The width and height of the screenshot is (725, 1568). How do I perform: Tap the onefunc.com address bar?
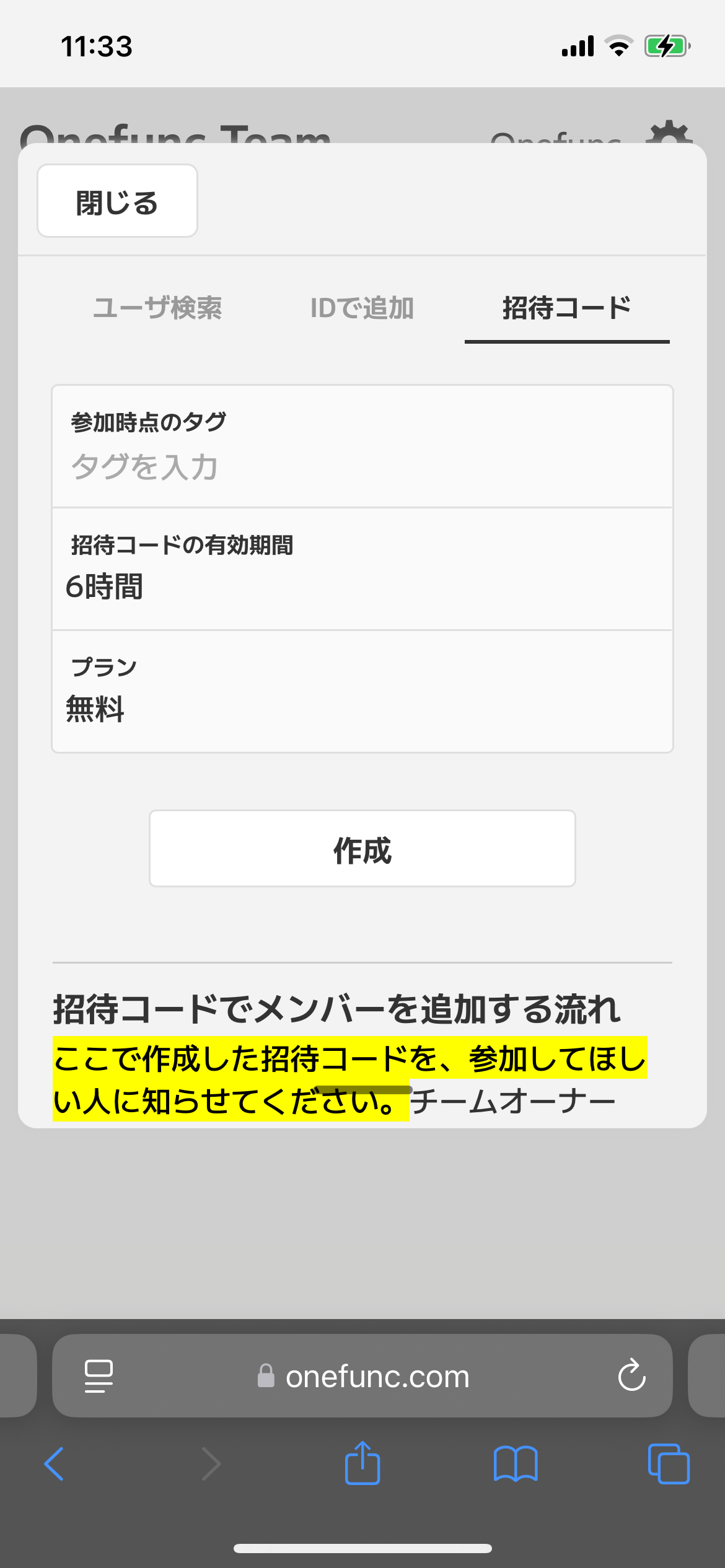(x=363, y=1376)
